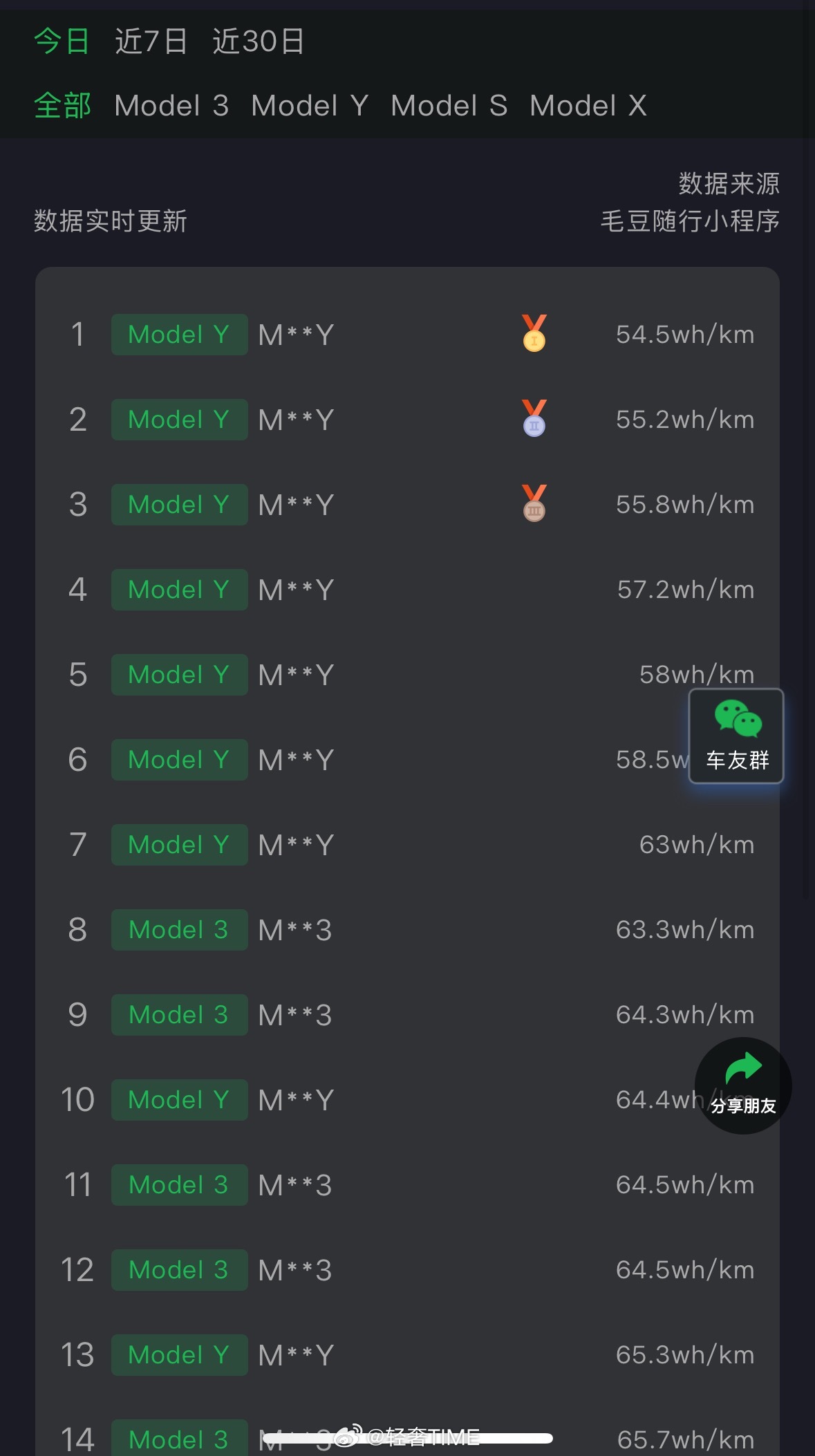Tap the 分享朋友 share button
Image resolution: width=815 pixels, height=1456 pixels.
(x=743, y=1085)
